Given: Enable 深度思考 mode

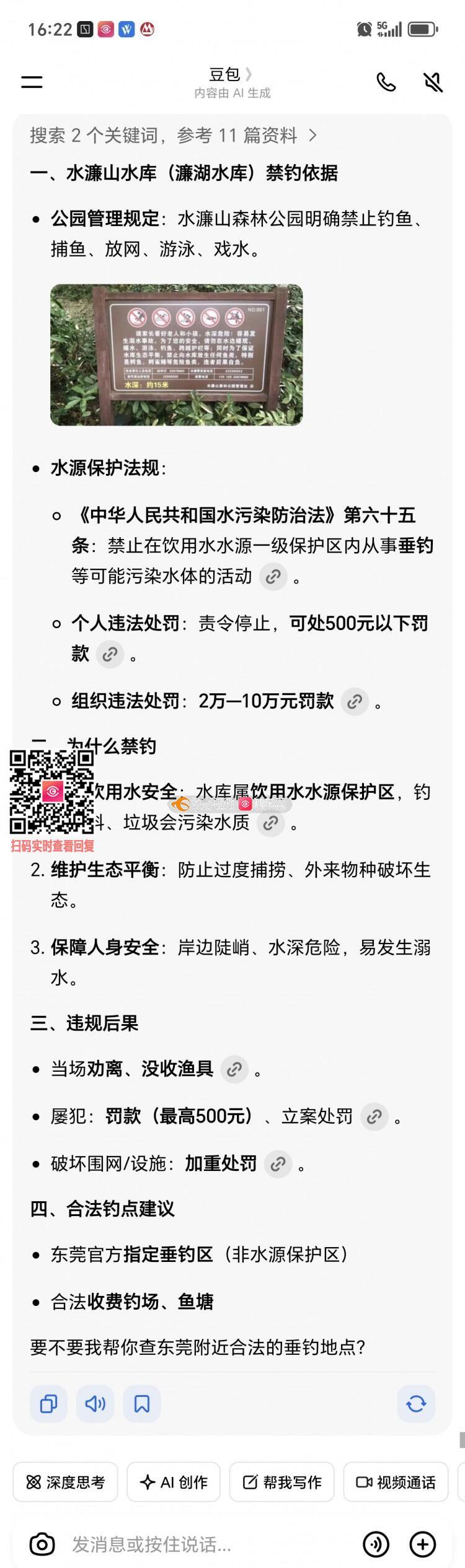Looking at the screenshot, I should tap(66, 1482).
